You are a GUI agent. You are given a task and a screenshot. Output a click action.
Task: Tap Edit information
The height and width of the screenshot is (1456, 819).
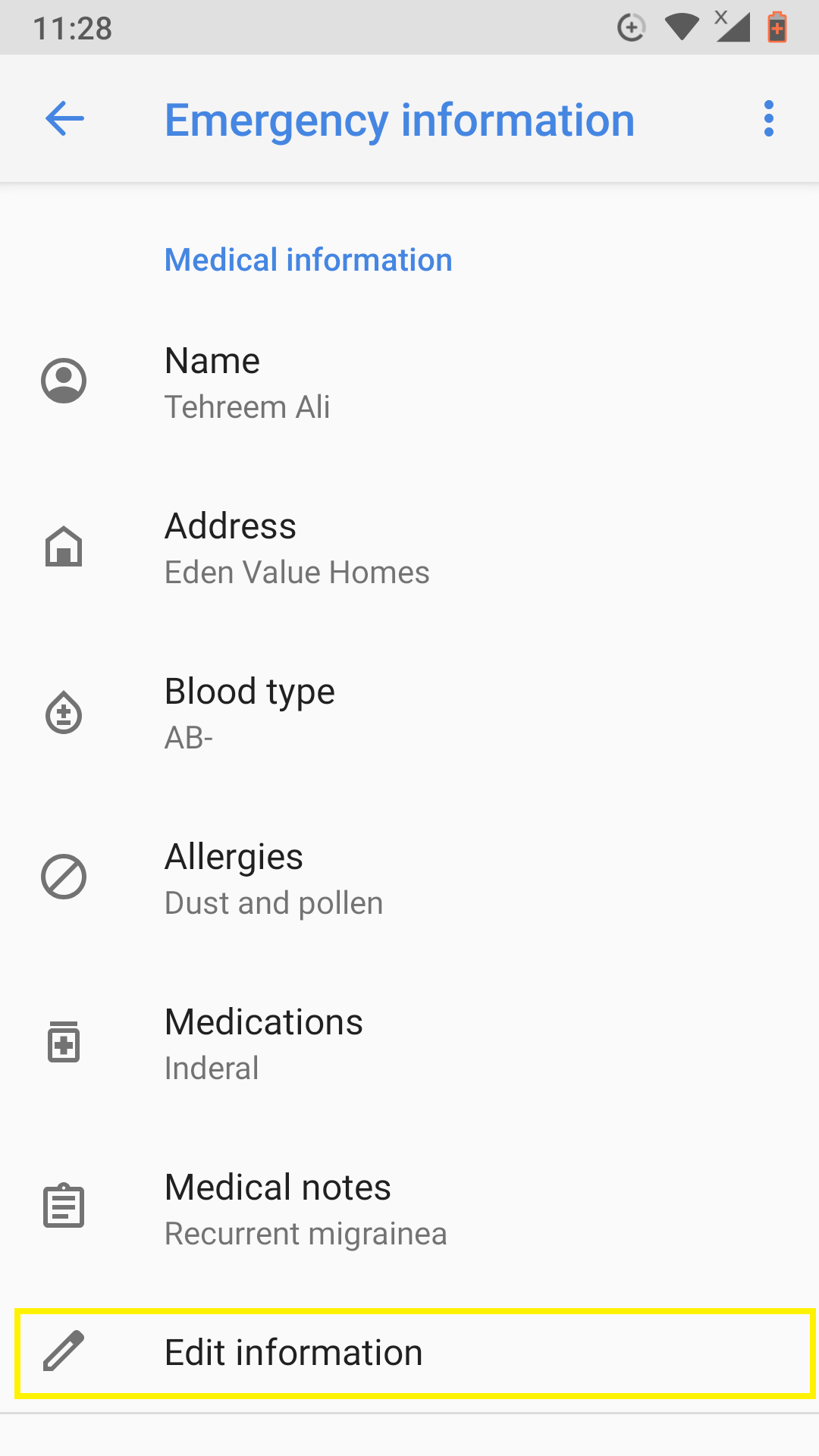415,1353
